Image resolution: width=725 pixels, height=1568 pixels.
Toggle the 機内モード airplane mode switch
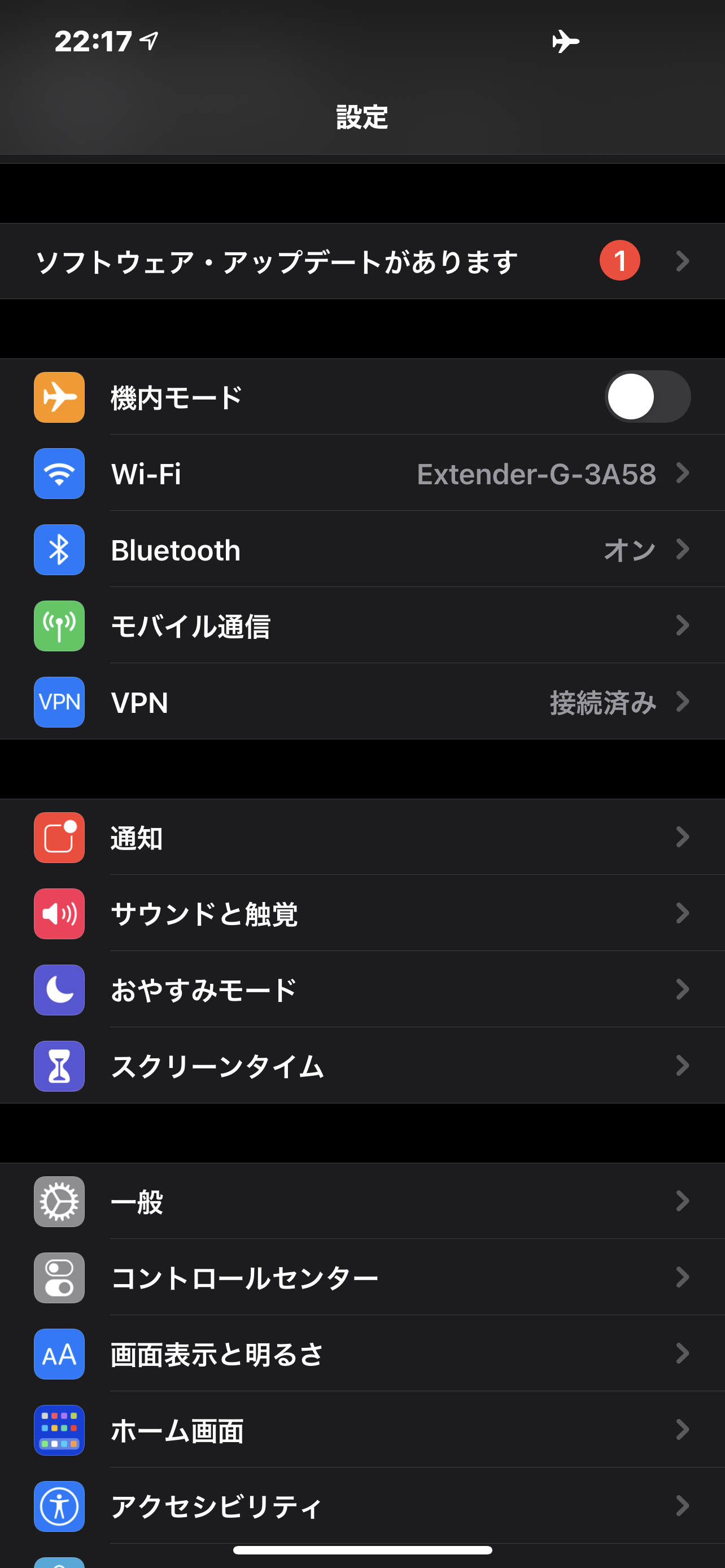647,397
